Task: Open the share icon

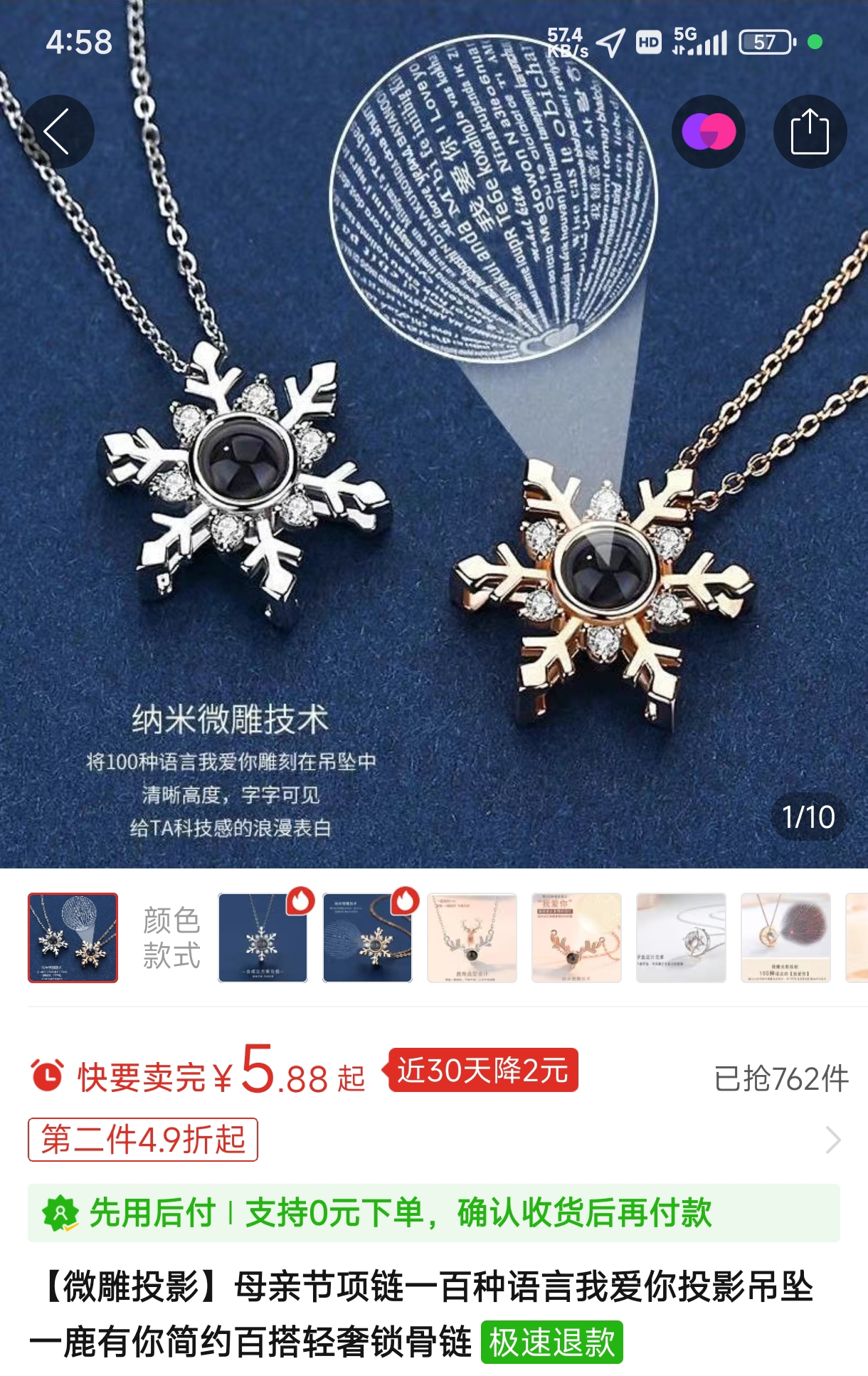Action: pyautogui.click(x=810, y=132)
